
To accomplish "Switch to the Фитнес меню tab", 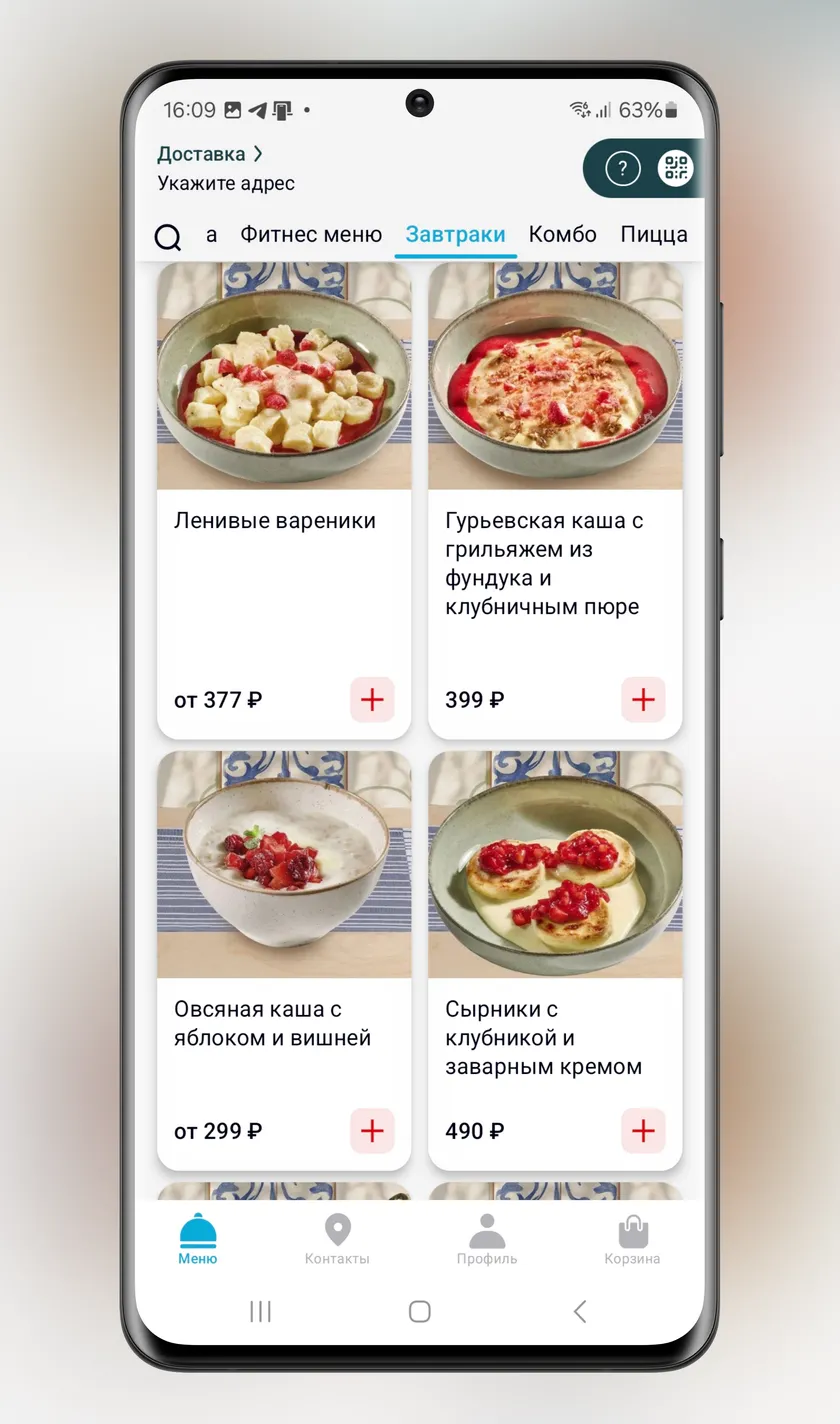I will (x=311, y=234).
